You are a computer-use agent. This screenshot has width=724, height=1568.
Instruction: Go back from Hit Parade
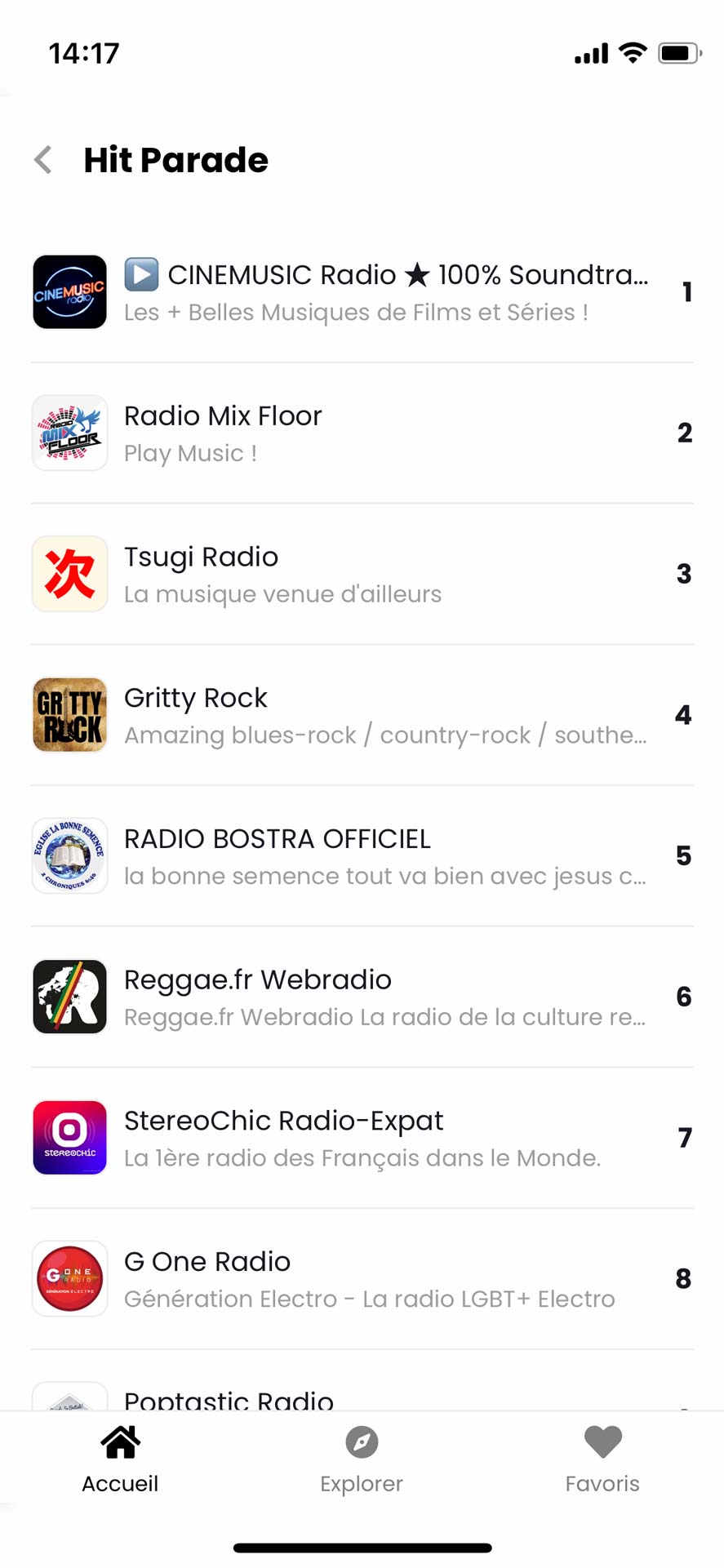(x=44, y=160)
